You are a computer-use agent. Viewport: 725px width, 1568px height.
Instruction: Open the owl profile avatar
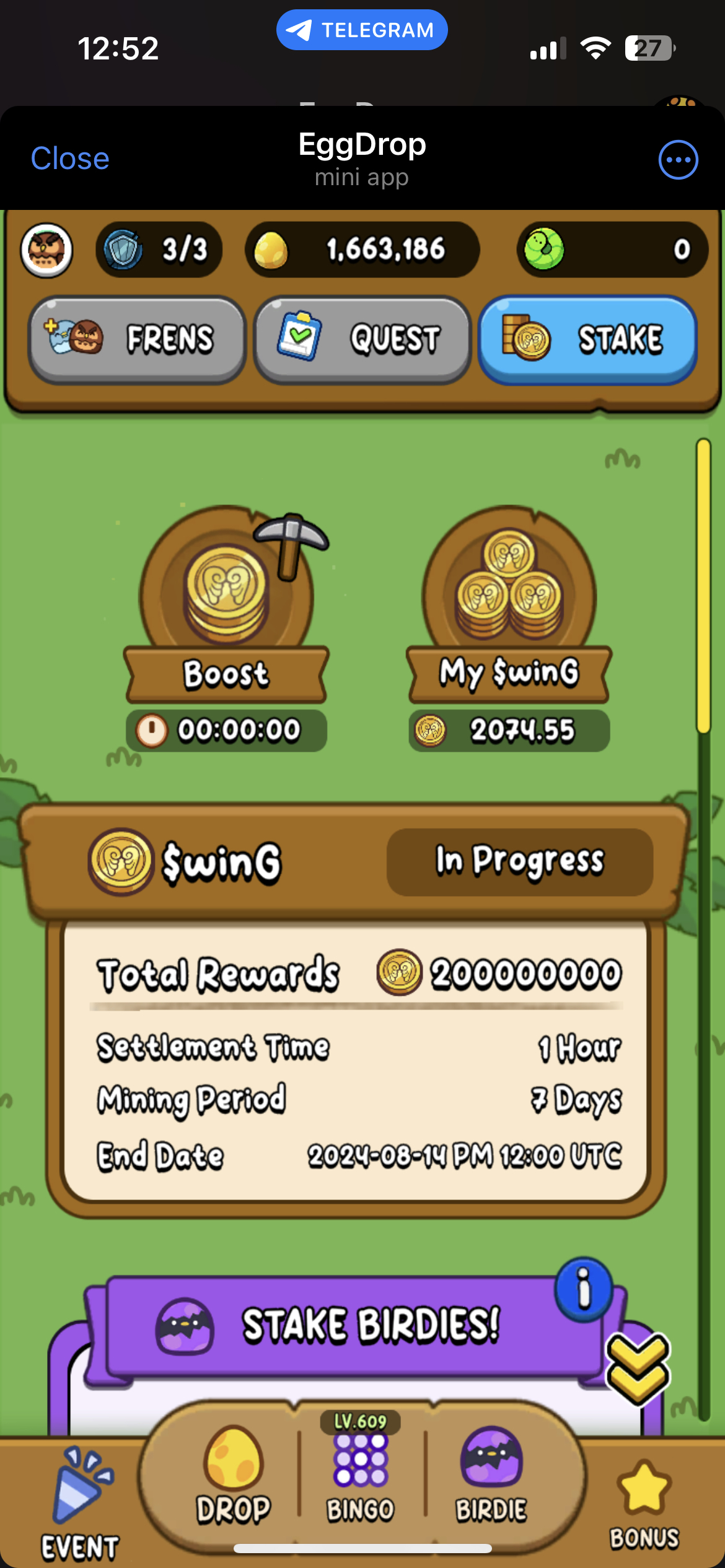pos(46,250)
